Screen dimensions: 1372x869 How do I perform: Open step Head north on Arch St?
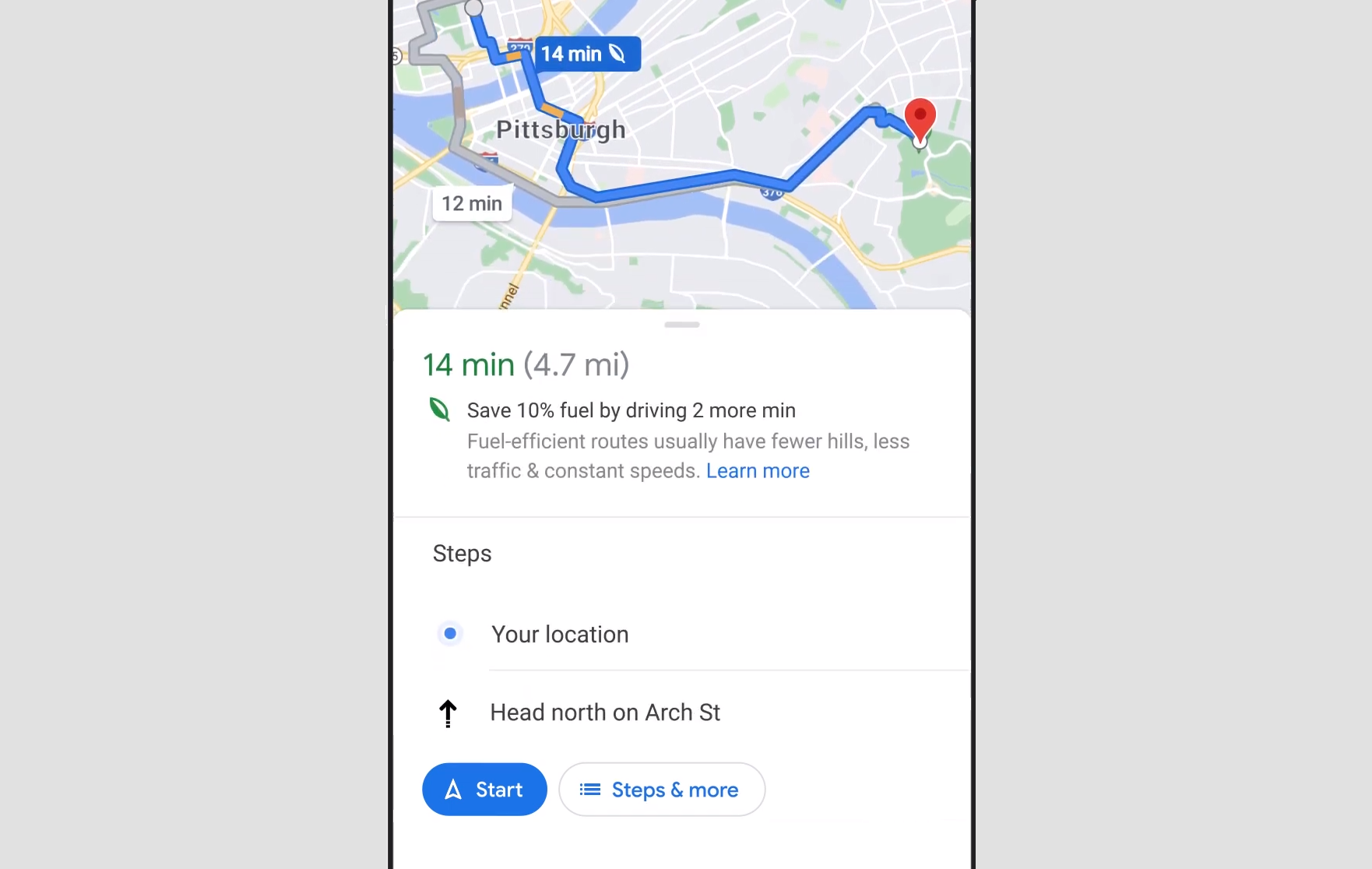pyautogui.click(x=604, y=712)
